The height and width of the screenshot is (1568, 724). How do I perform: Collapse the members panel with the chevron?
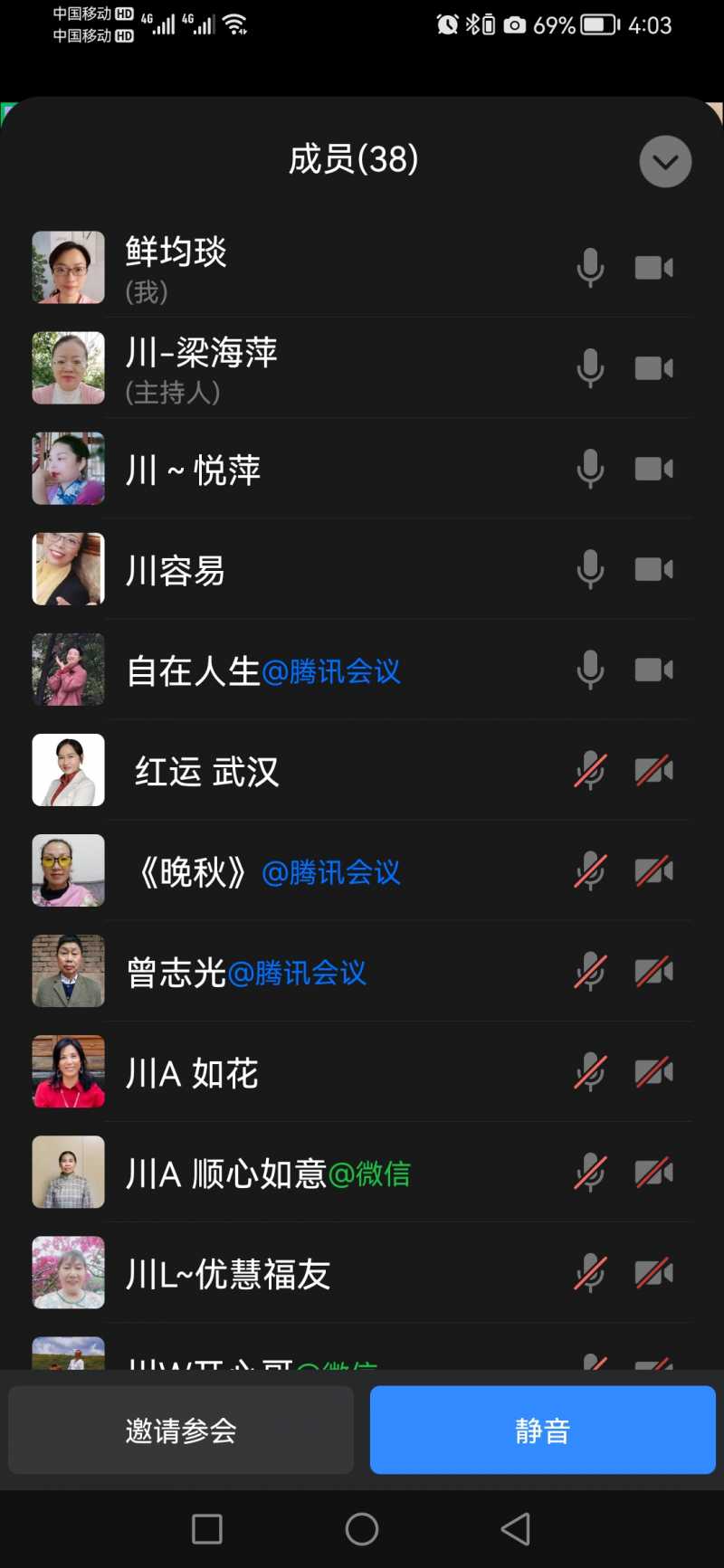665,162
